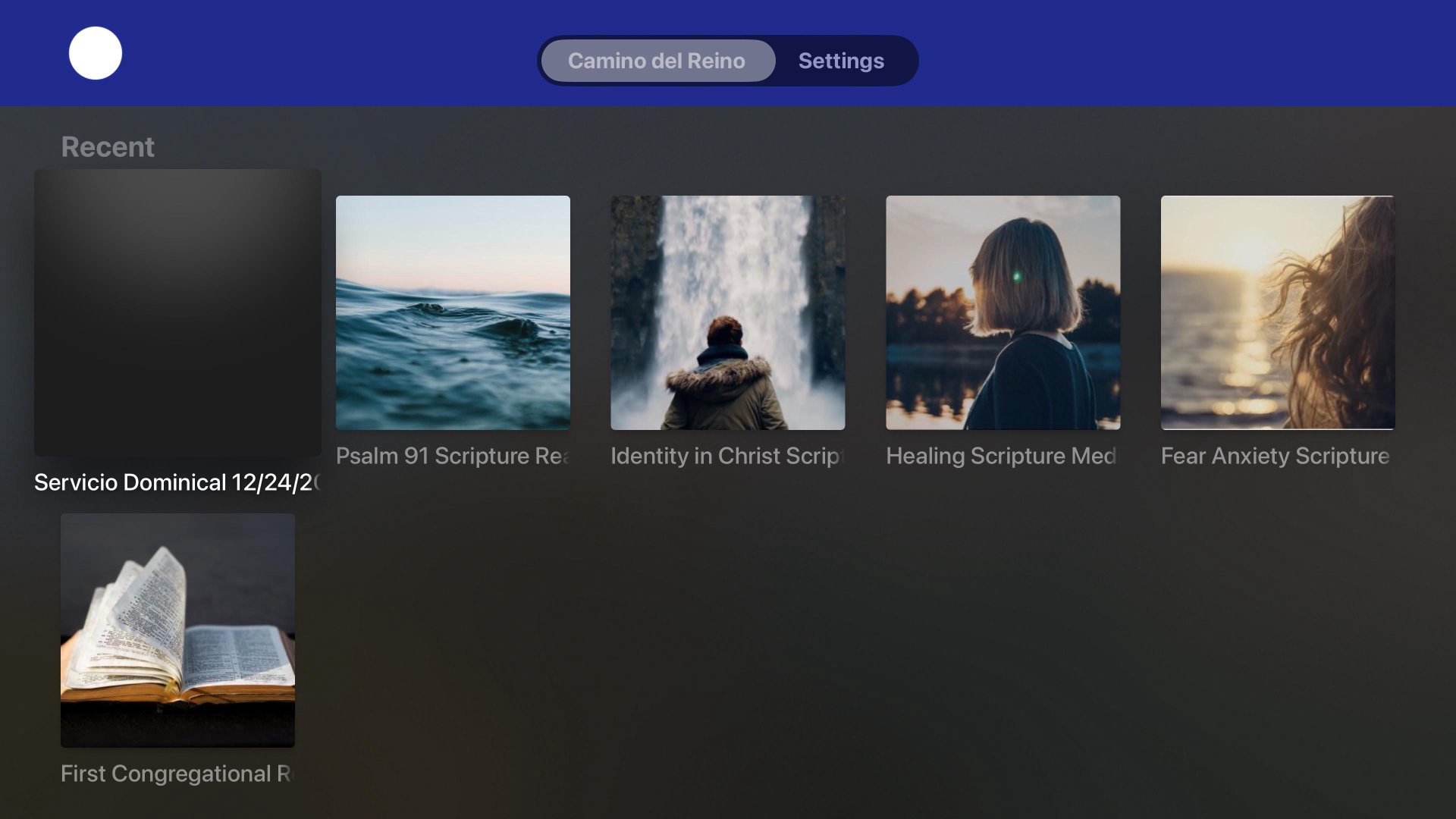Open First Congregational tile with Bible image

click(177, 629)
